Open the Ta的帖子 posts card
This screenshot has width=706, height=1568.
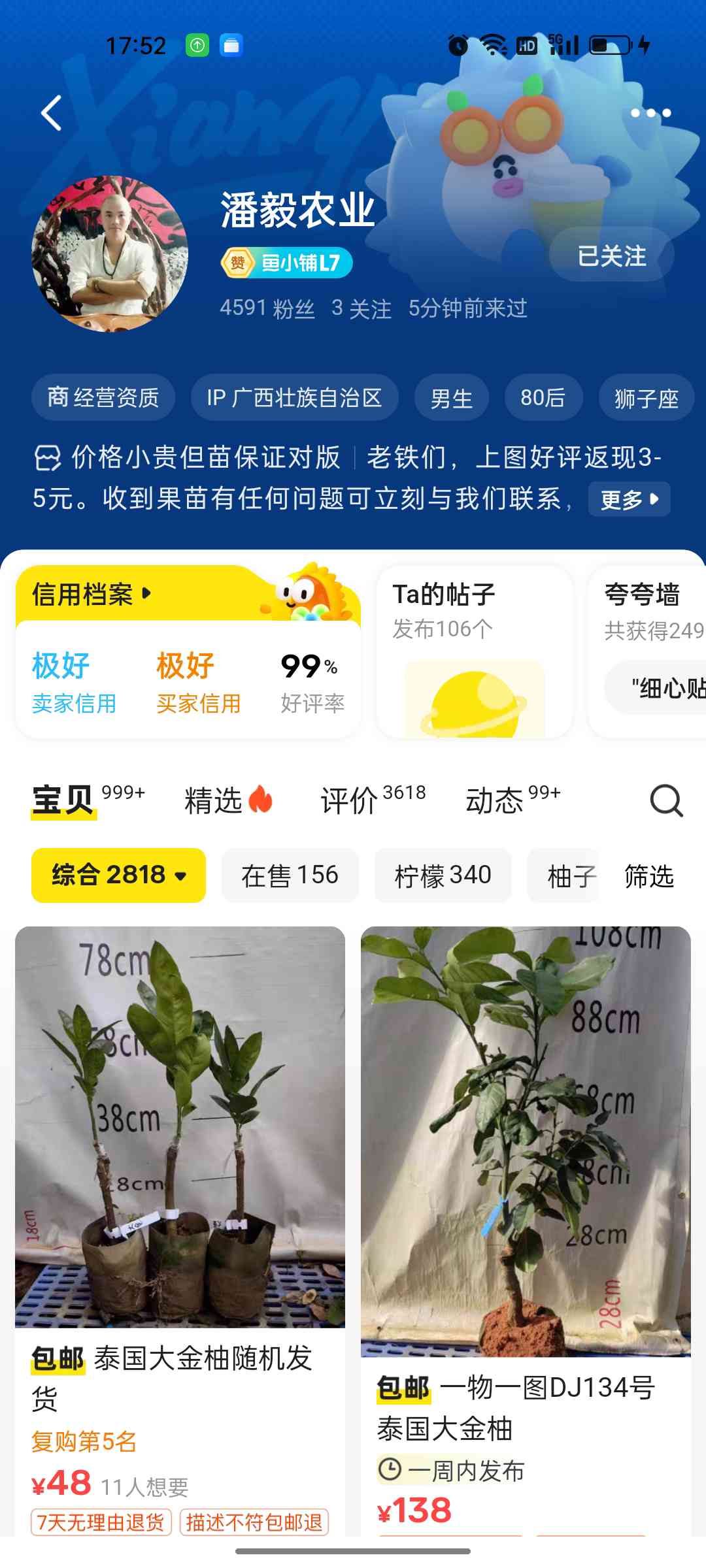pyautogui.click(x=475, y=651)
